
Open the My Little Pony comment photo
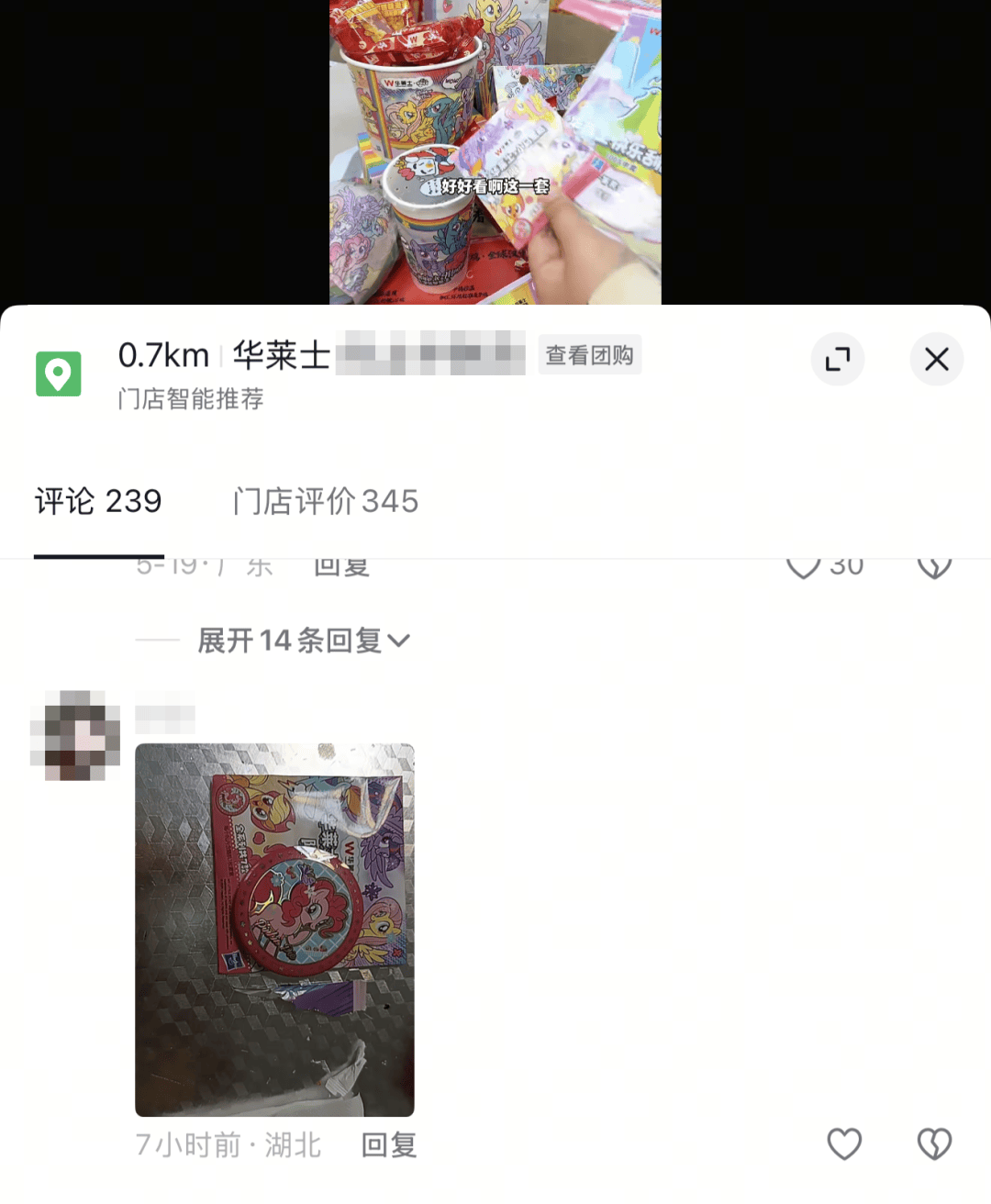pyautogui.click(x=274, y=929)
